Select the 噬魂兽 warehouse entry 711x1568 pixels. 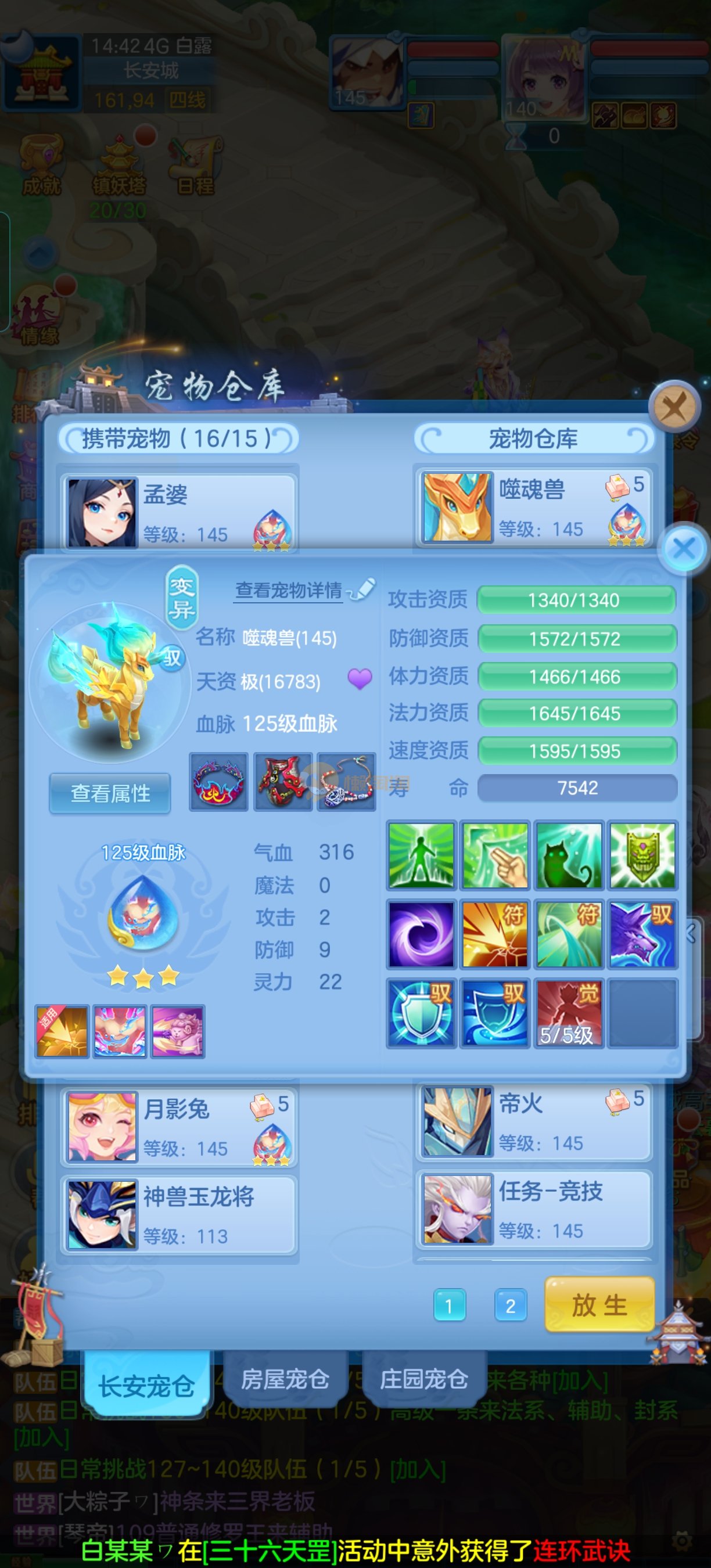click(533, 508)
